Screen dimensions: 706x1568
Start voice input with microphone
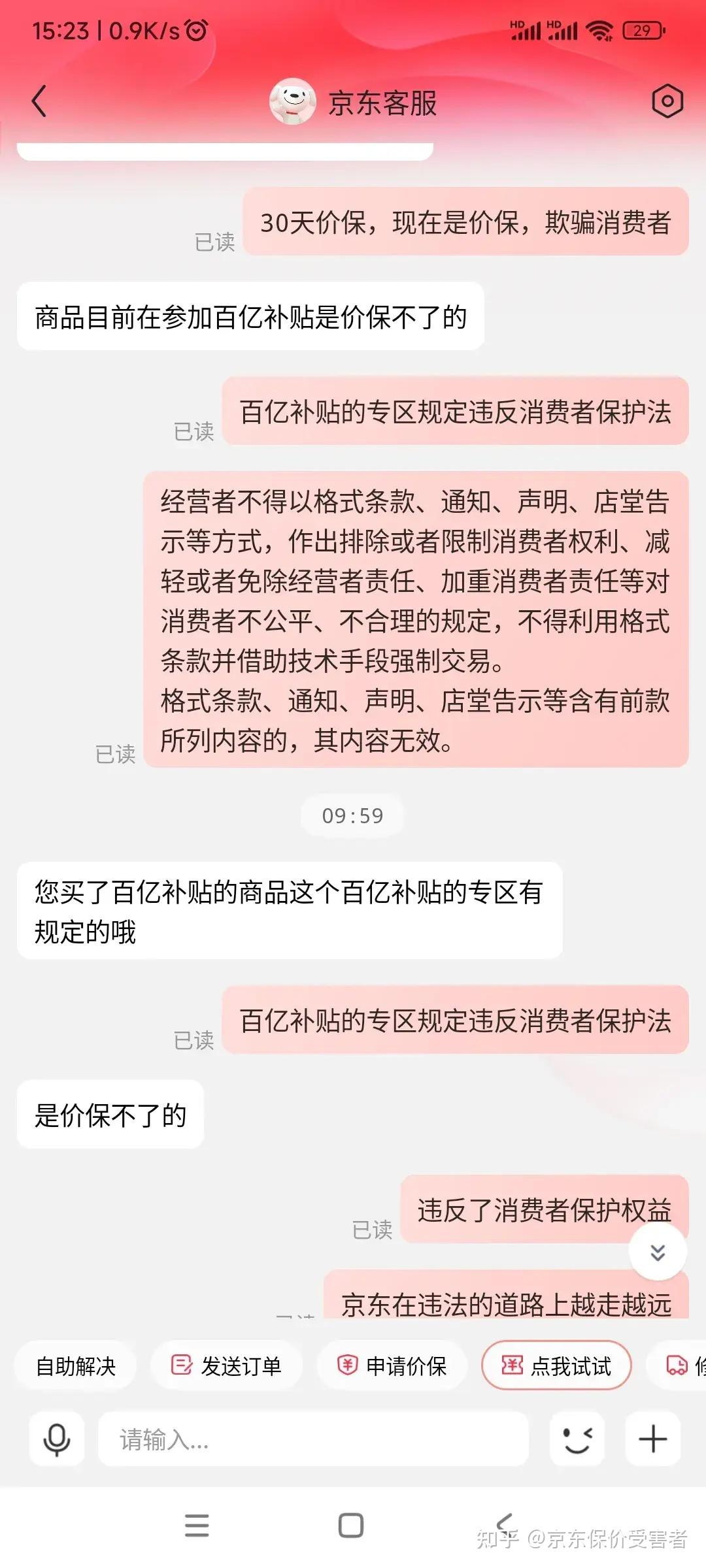click(57, 1439)
